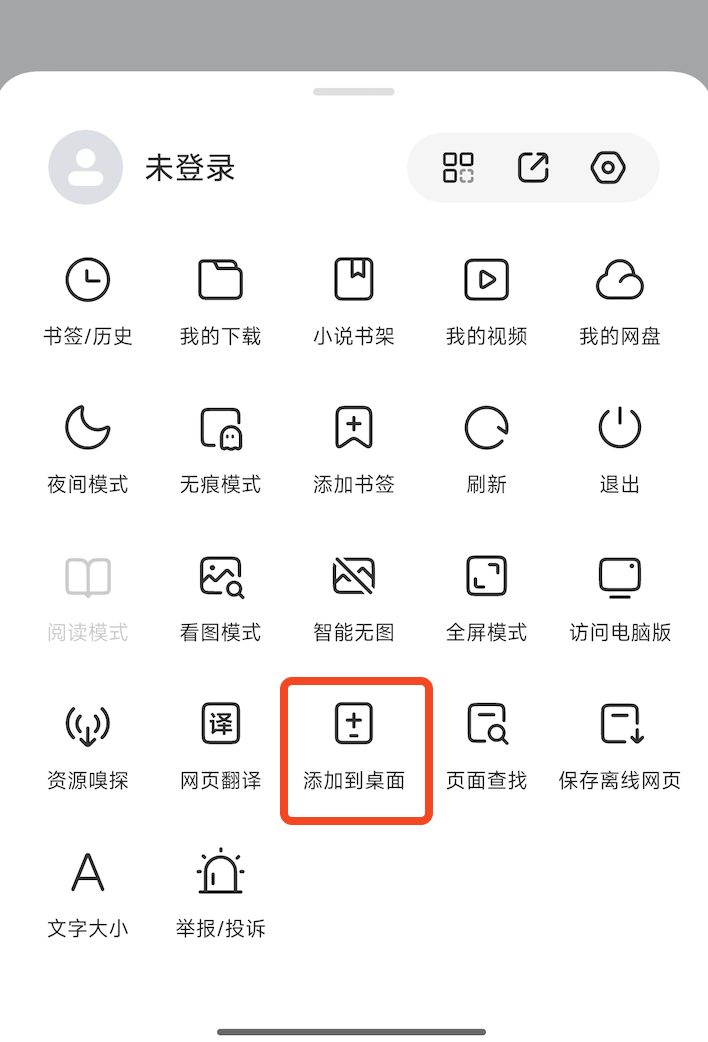Viewport: 708px width, 1042px height.
Task: Tap 添加到桌面 add to home screen
Action: pos(354,745)
